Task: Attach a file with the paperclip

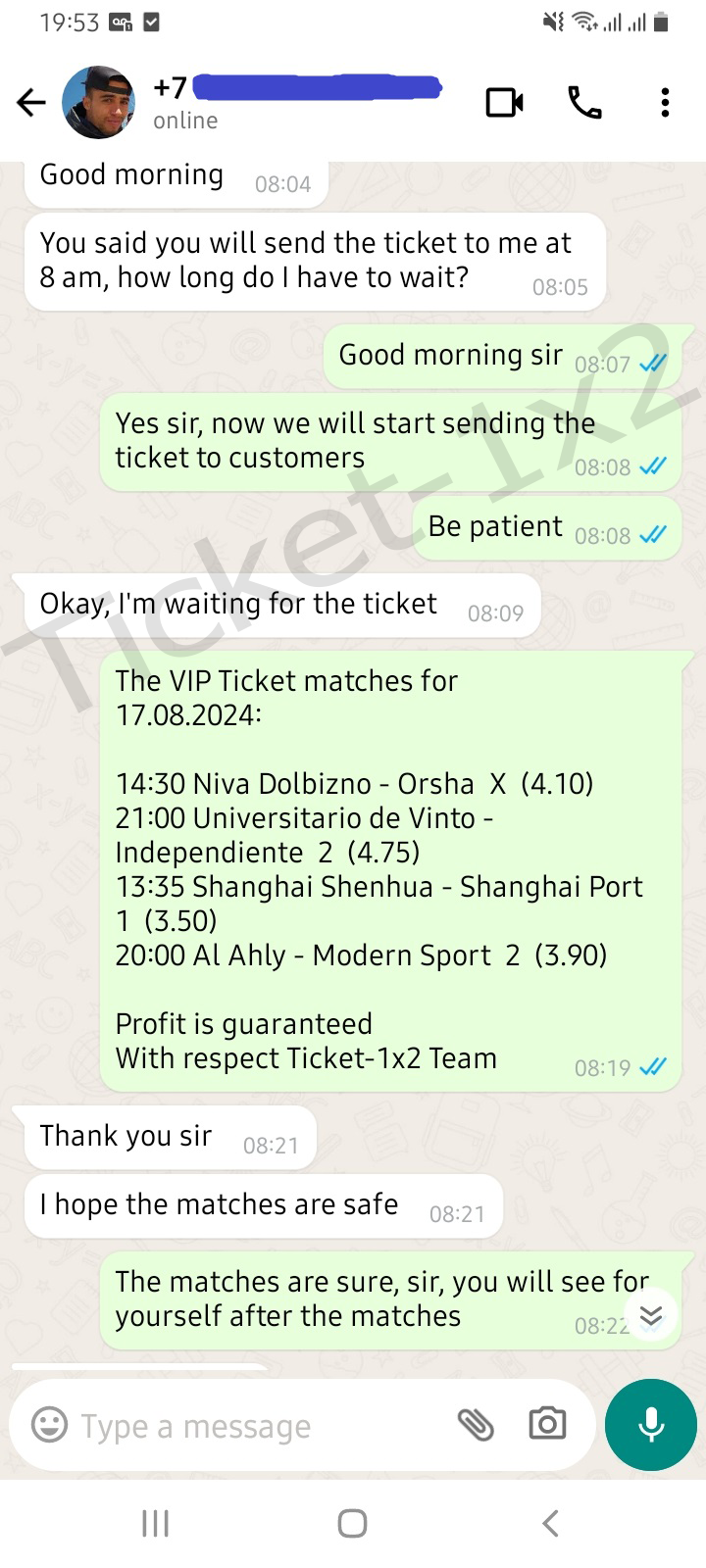Action: click(x=477, y=1424)
